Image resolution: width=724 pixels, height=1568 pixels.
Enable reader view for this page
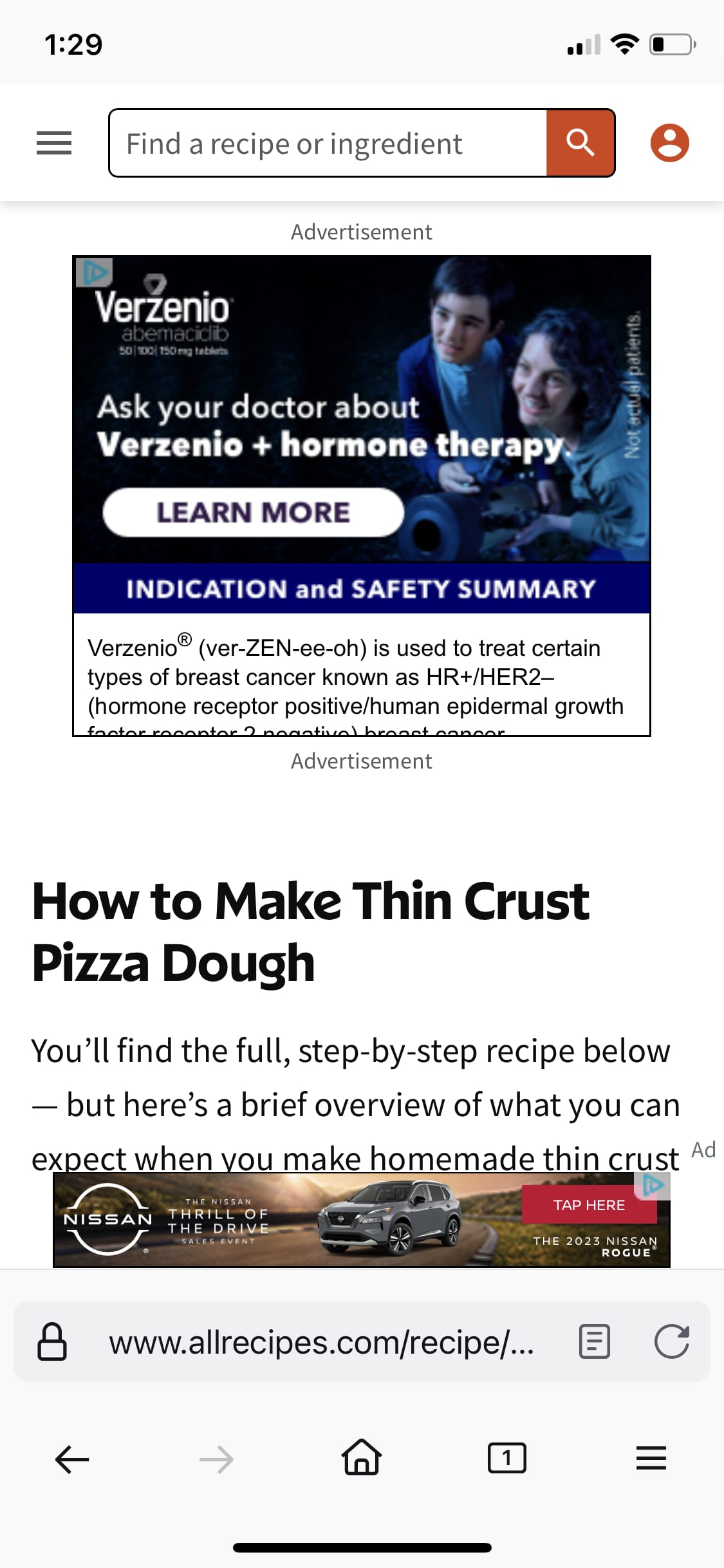coord(594,1342)
